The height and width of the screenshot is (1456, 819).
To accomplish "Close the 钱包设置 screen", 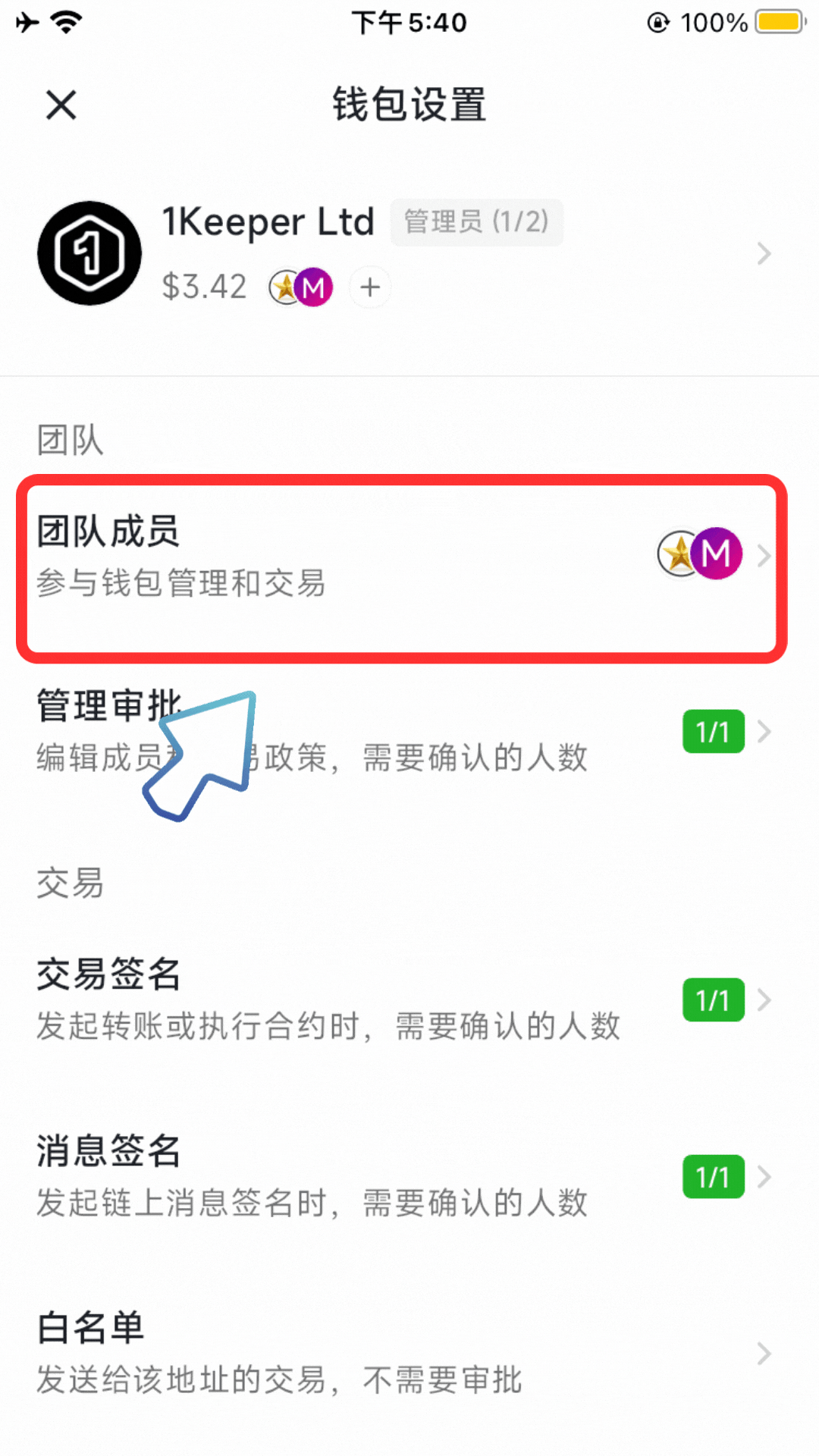I will [61, 105].
